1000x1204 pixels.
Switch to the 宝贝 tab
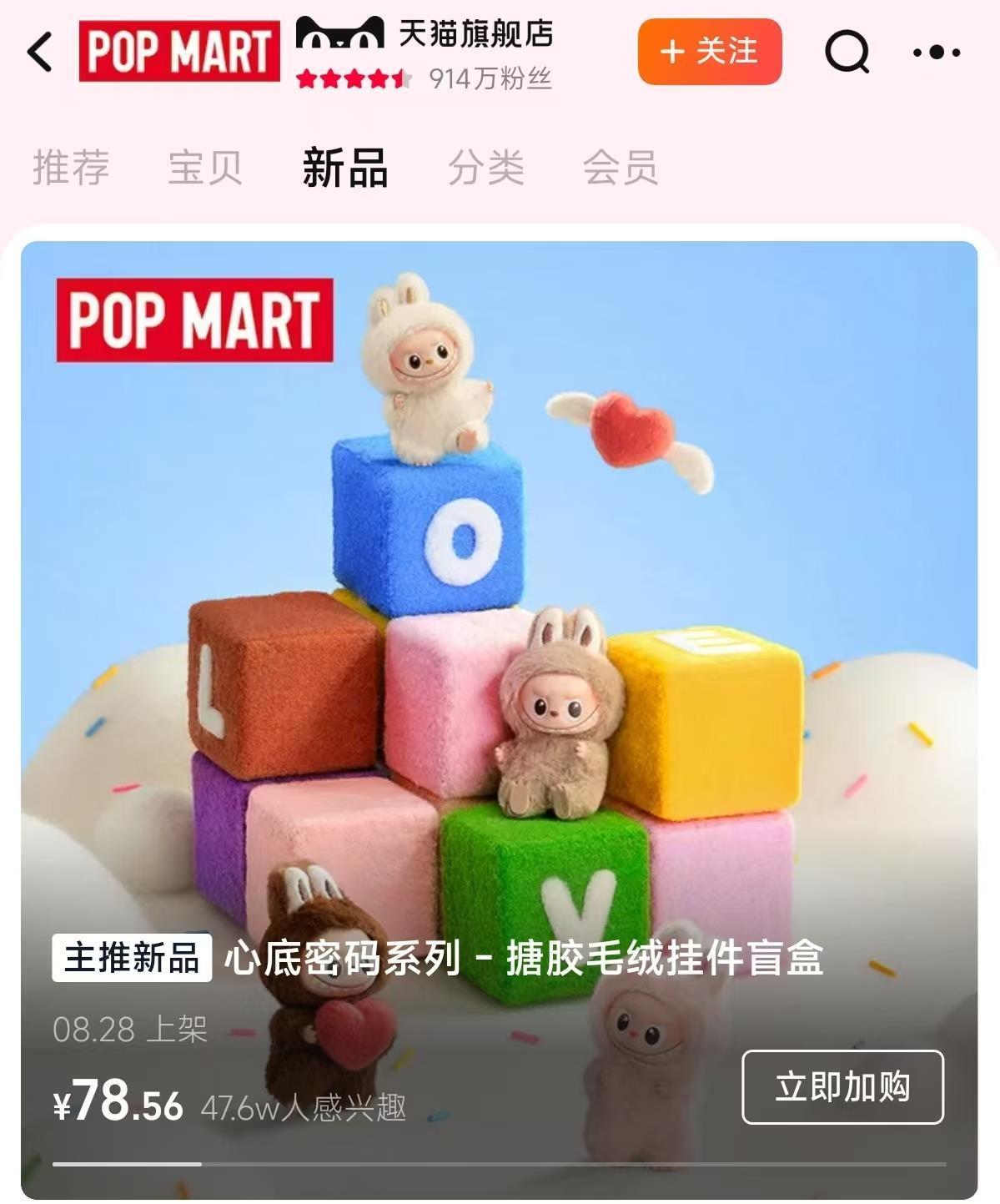tap(205, 167)
